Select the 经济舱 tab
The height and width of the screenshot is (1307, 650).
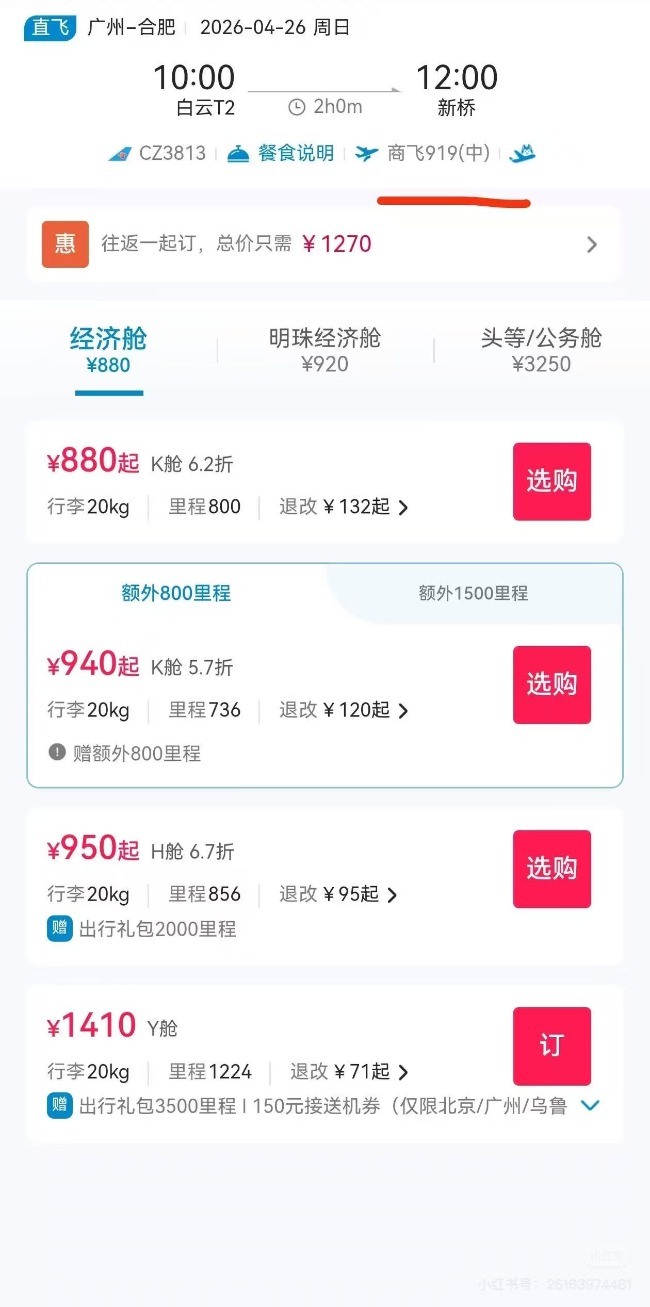108,350
